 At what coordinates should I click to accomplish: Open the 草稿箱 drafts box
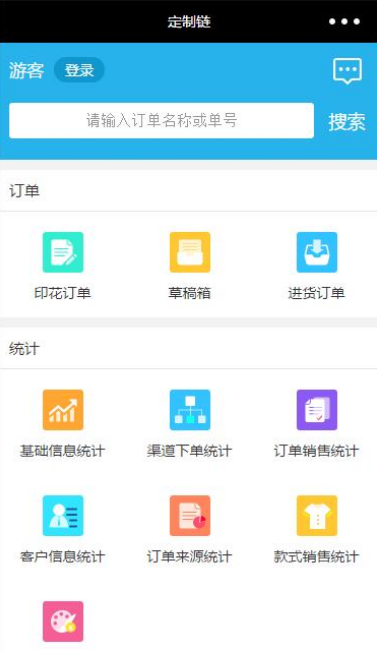[x=190, y=265]
